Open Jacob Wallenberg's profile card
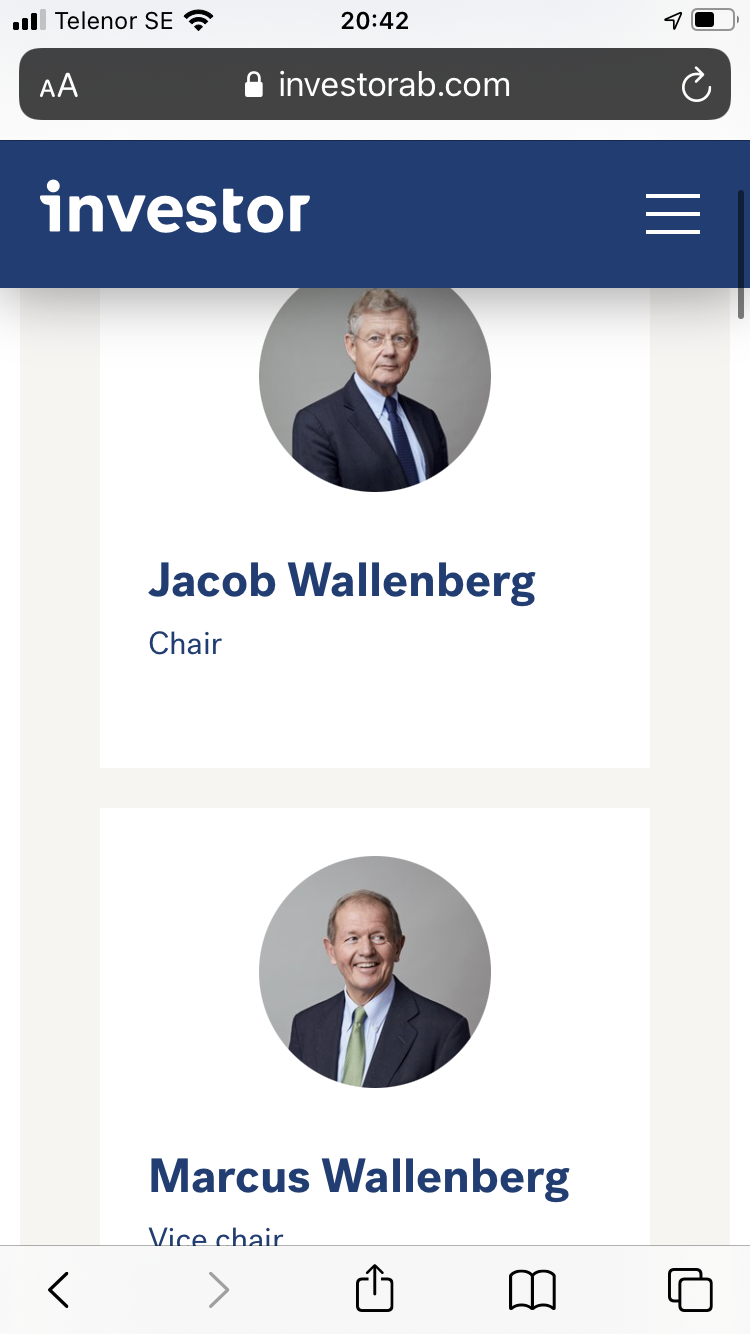 tap(375, 528)
